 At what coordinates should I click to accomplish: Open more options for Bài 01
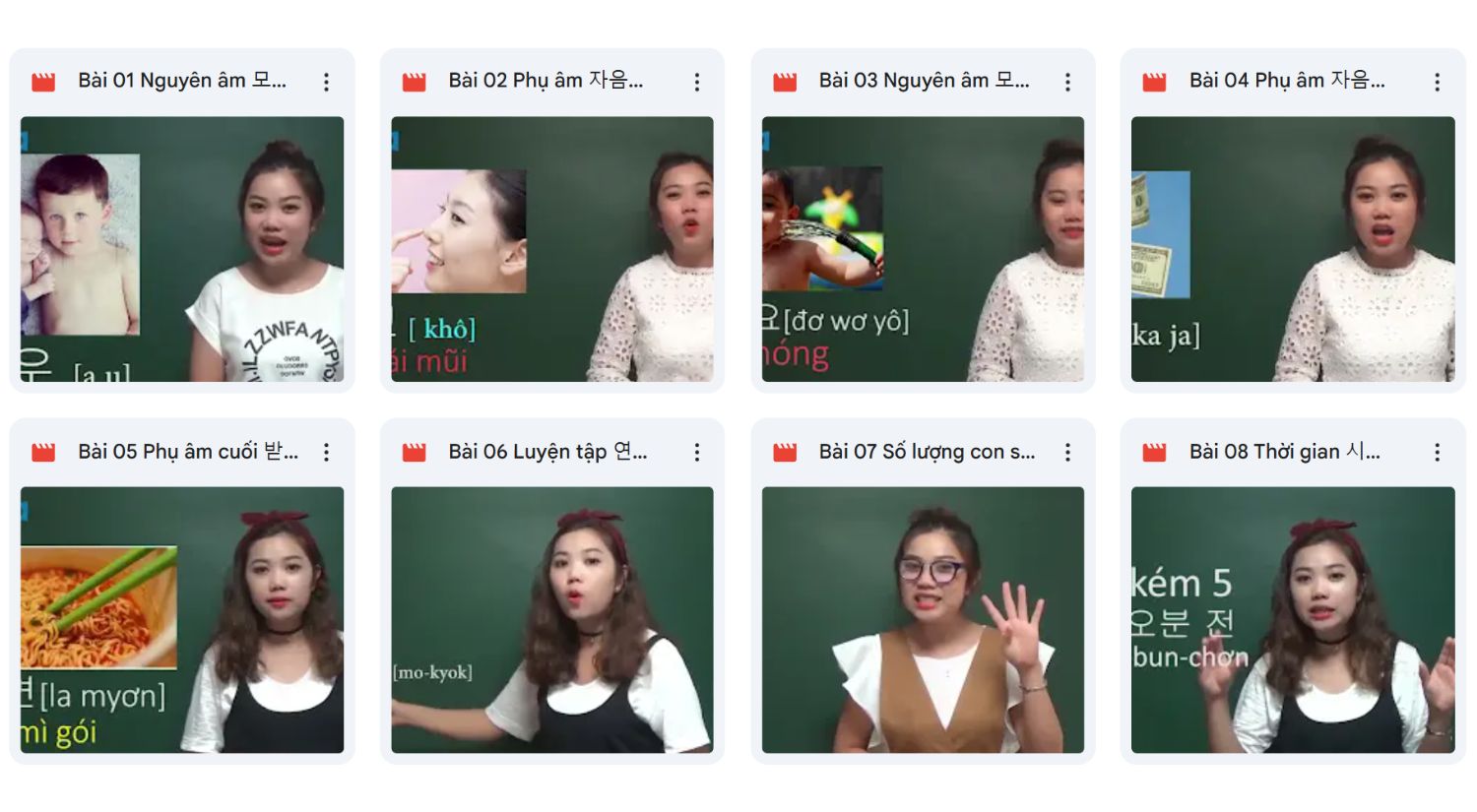[327, 83]
